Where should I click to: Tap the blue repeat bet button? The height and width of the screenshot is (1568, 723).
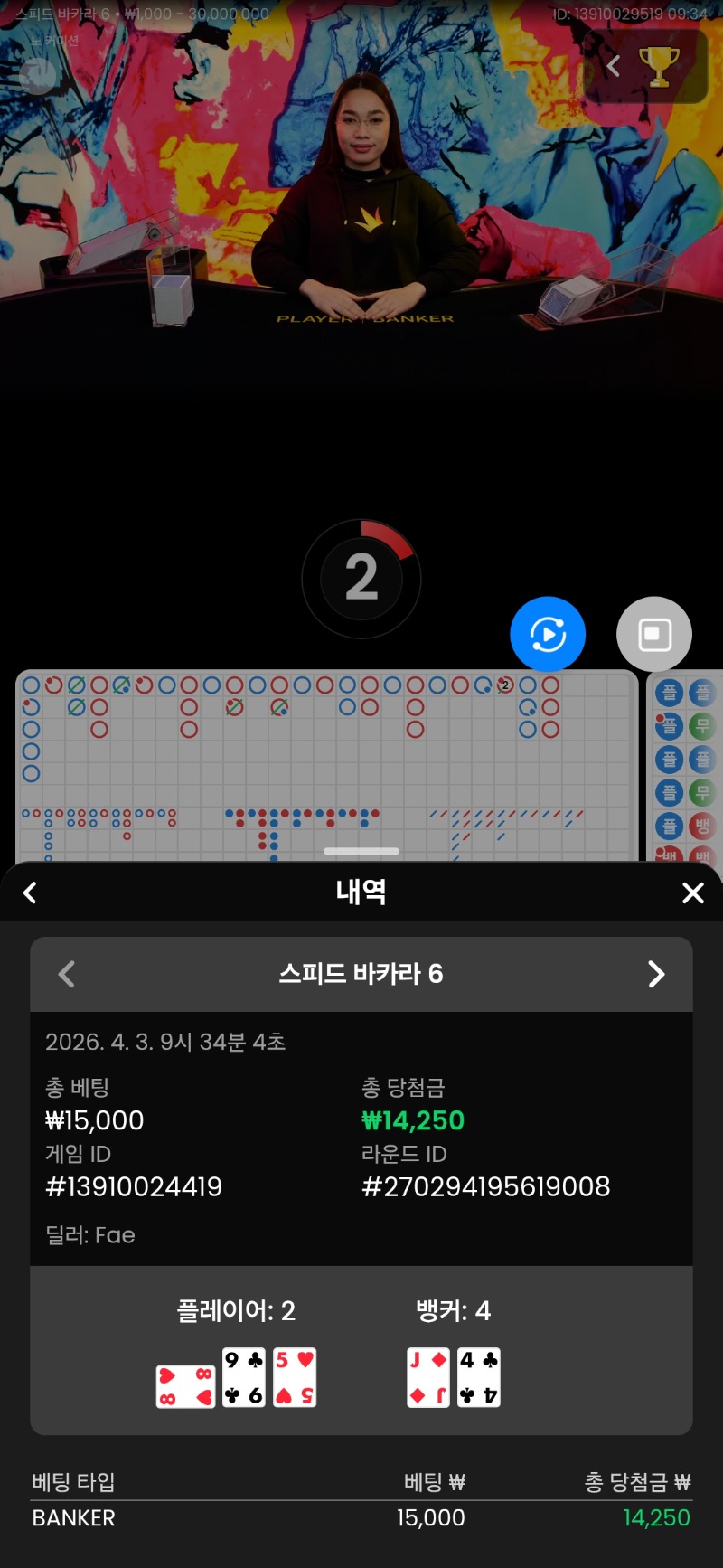pos(548,634)
